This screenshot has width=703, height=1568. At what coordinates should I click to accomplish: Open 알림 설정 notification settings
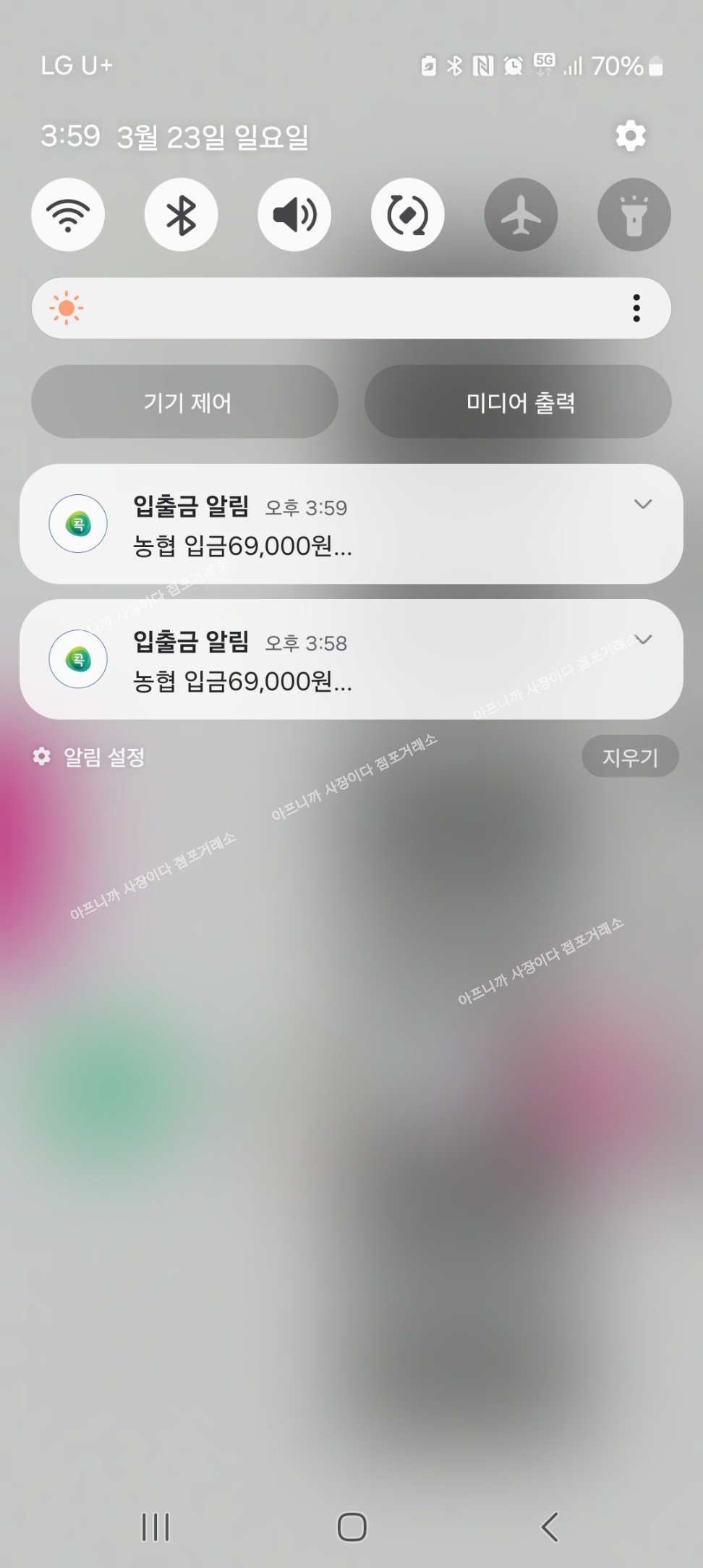pos(90,758)
